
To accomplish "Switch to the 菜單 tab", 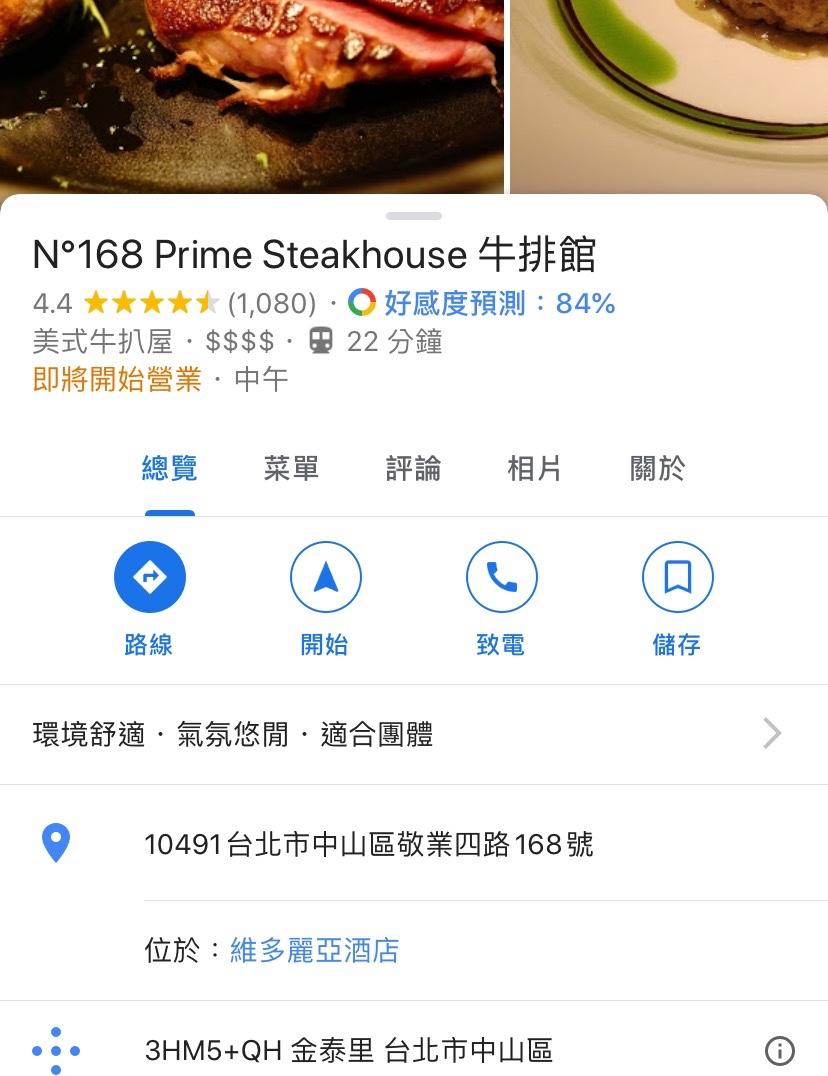I will pyautogui.click(x=291, y=468).
